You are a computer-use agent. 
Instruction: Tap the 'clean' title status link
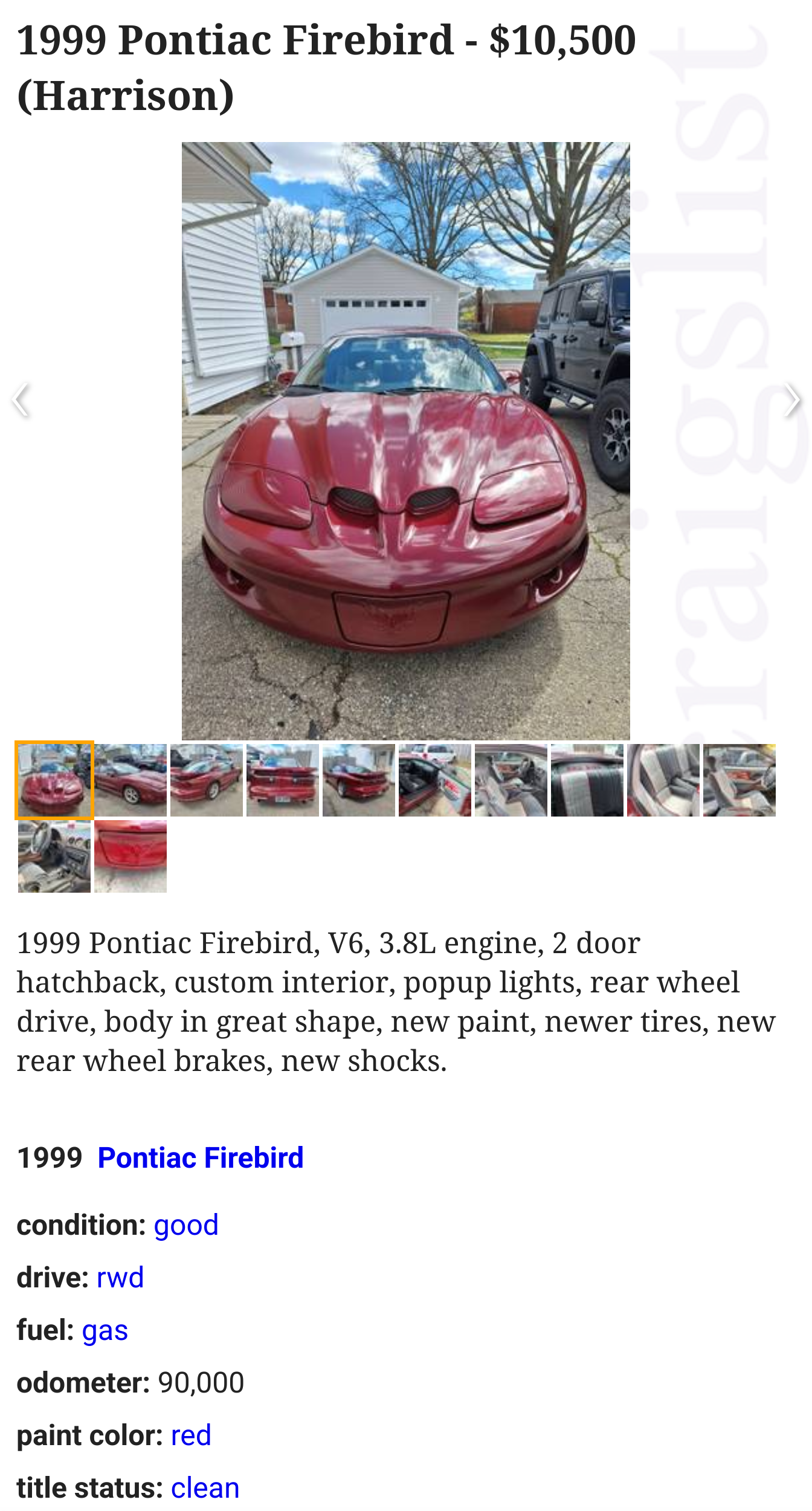pos(205,1488)
